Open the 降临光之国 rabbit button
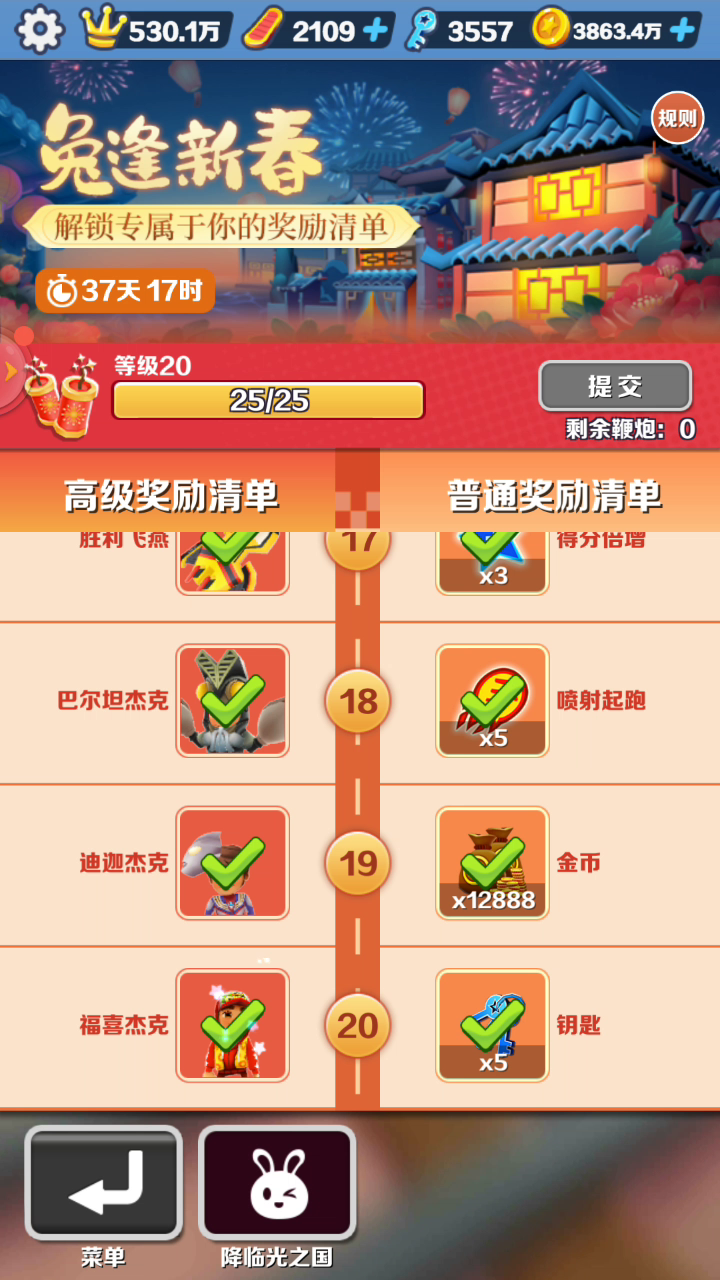This screenshot has width=720, height=1280. click(x=277, y=1182)
